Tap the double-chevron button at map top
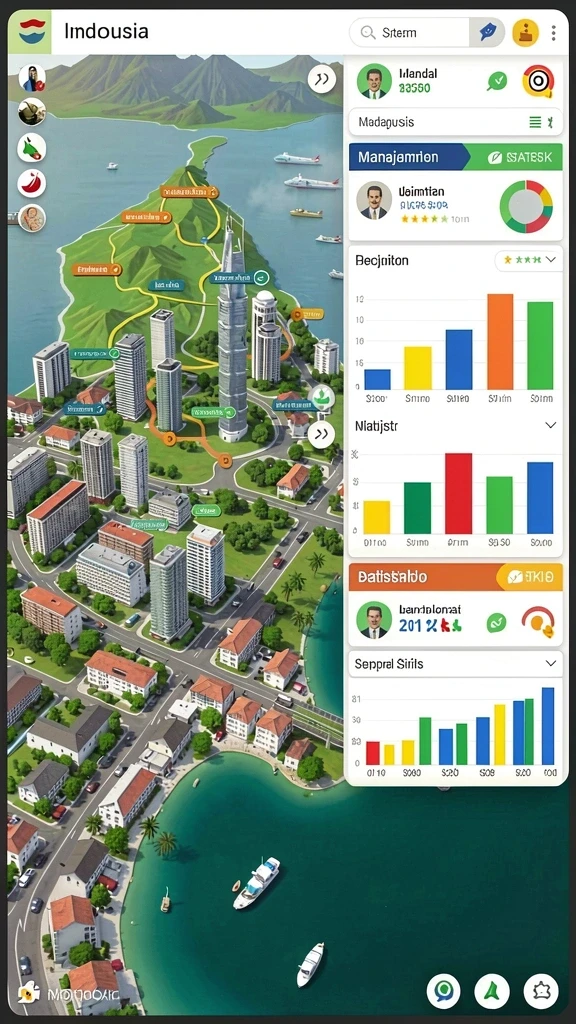This screenshot has height=1024, width=576. point(322,80)
